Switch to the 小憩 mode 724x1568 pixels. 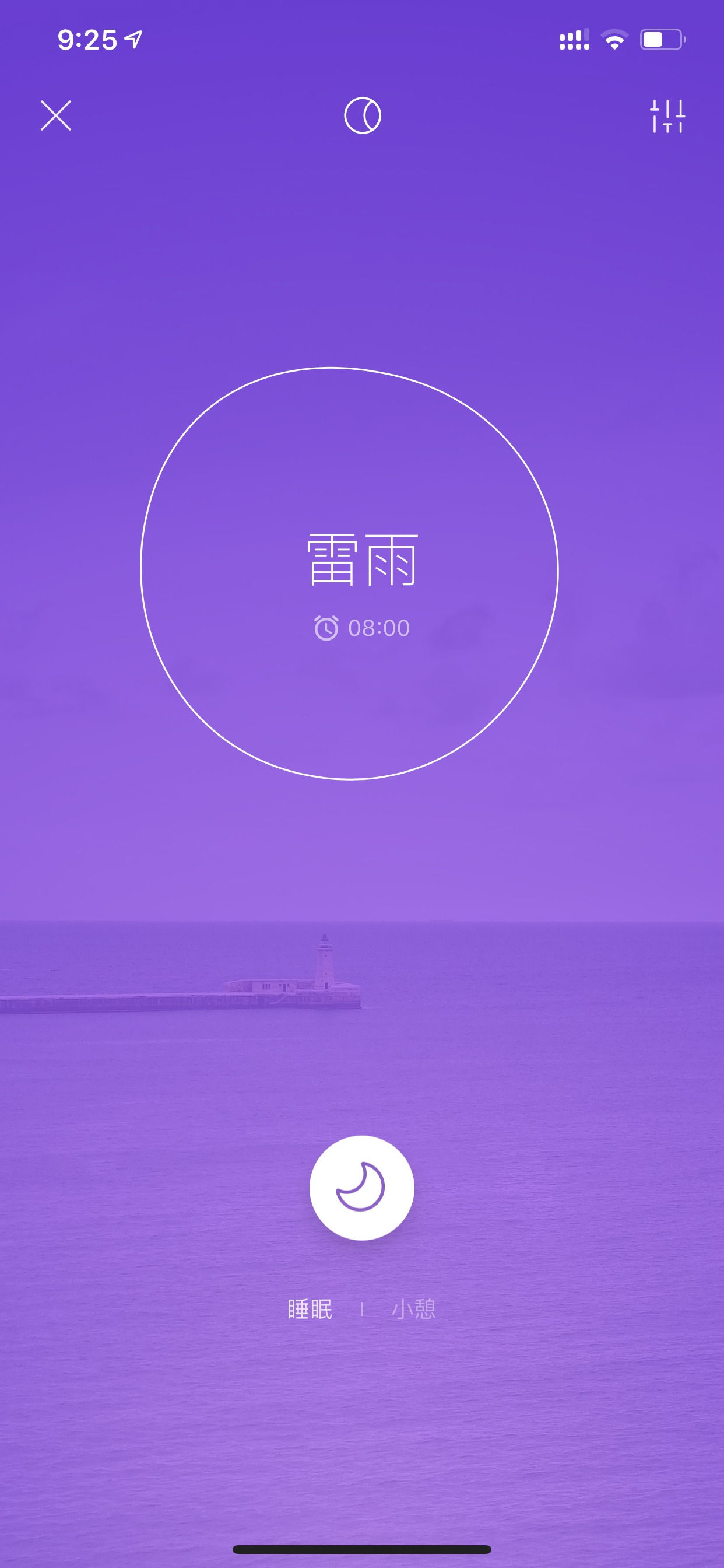414,1308
